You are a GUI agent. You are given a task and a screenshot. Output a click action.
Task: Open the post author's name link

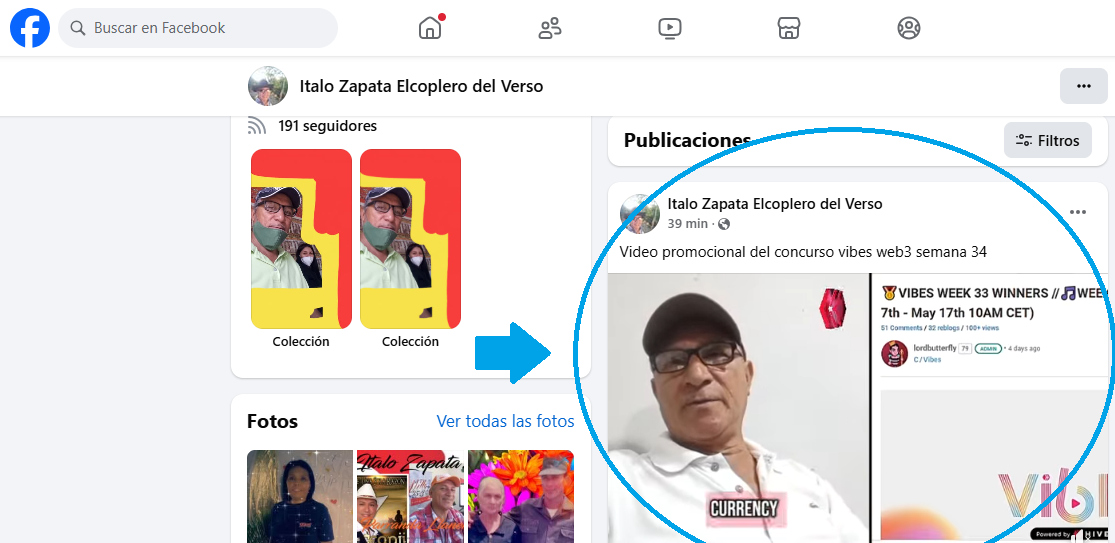775,204
